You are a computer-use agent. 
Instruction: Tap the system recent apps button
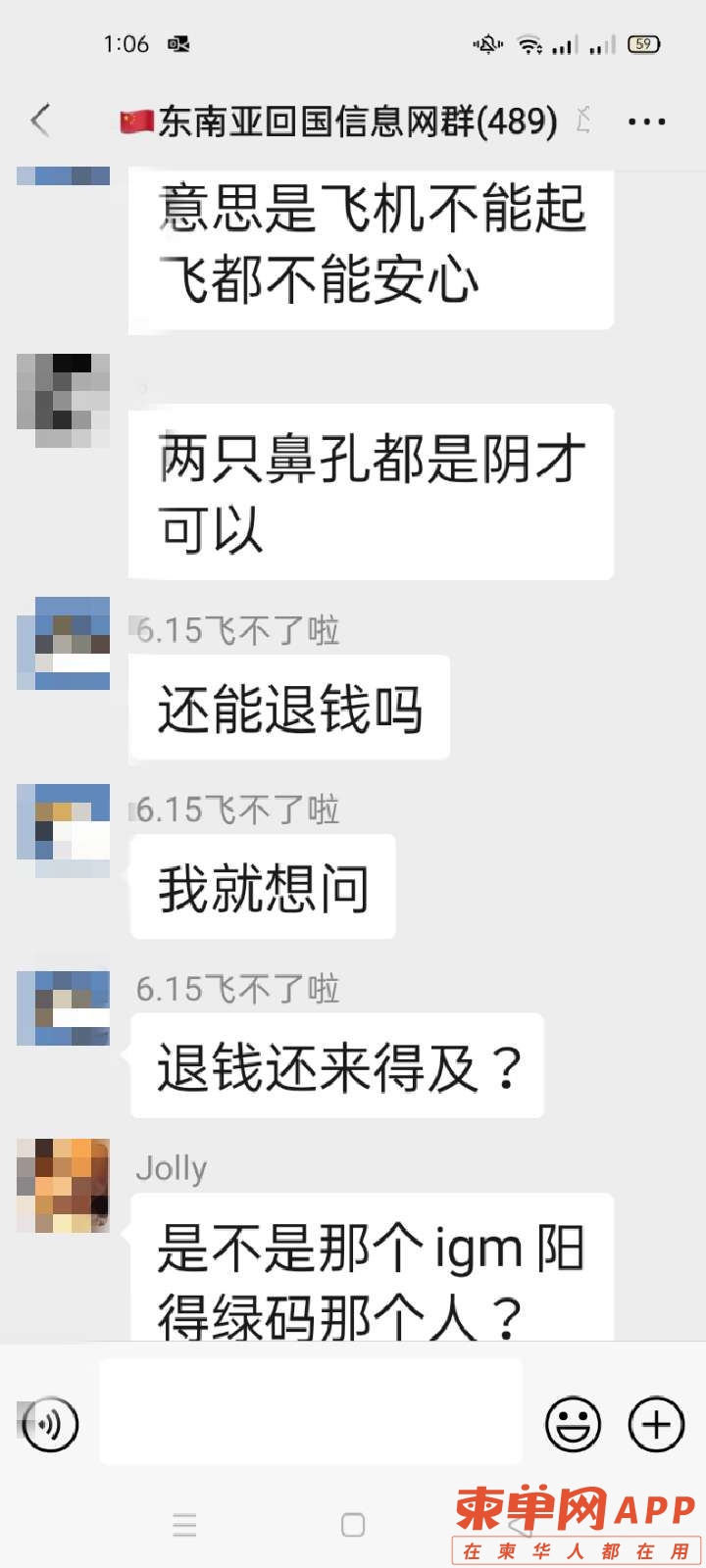pyautogui.click(x=184, y=1525)
